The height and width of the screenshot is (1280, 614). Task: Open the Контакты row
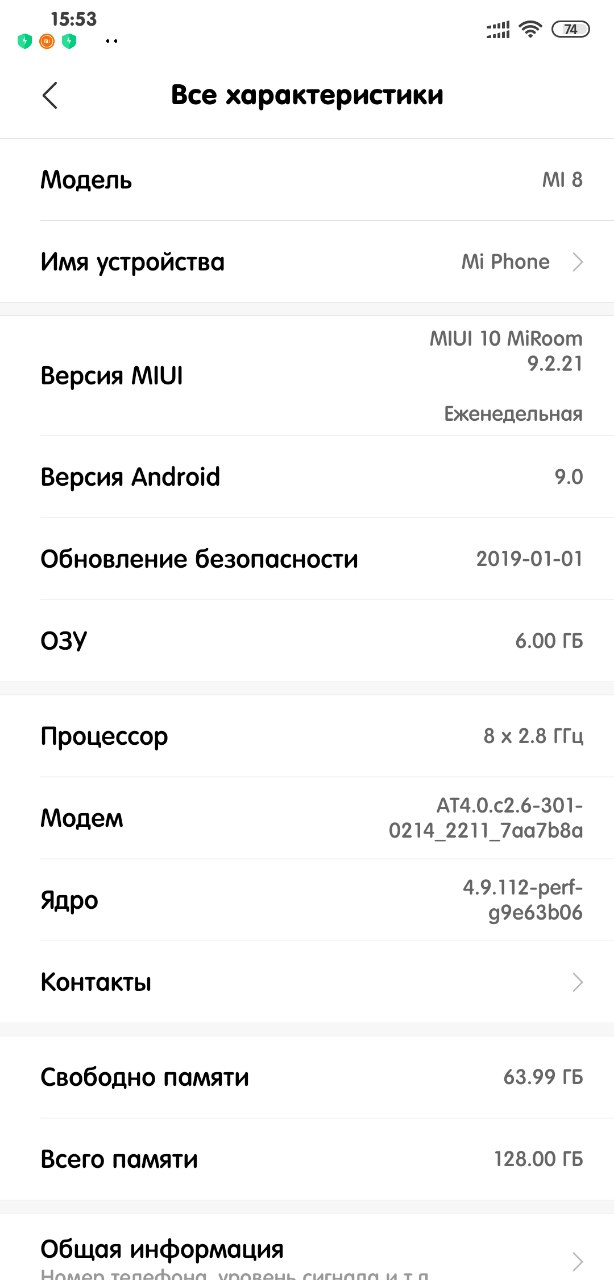coord(307,982)
